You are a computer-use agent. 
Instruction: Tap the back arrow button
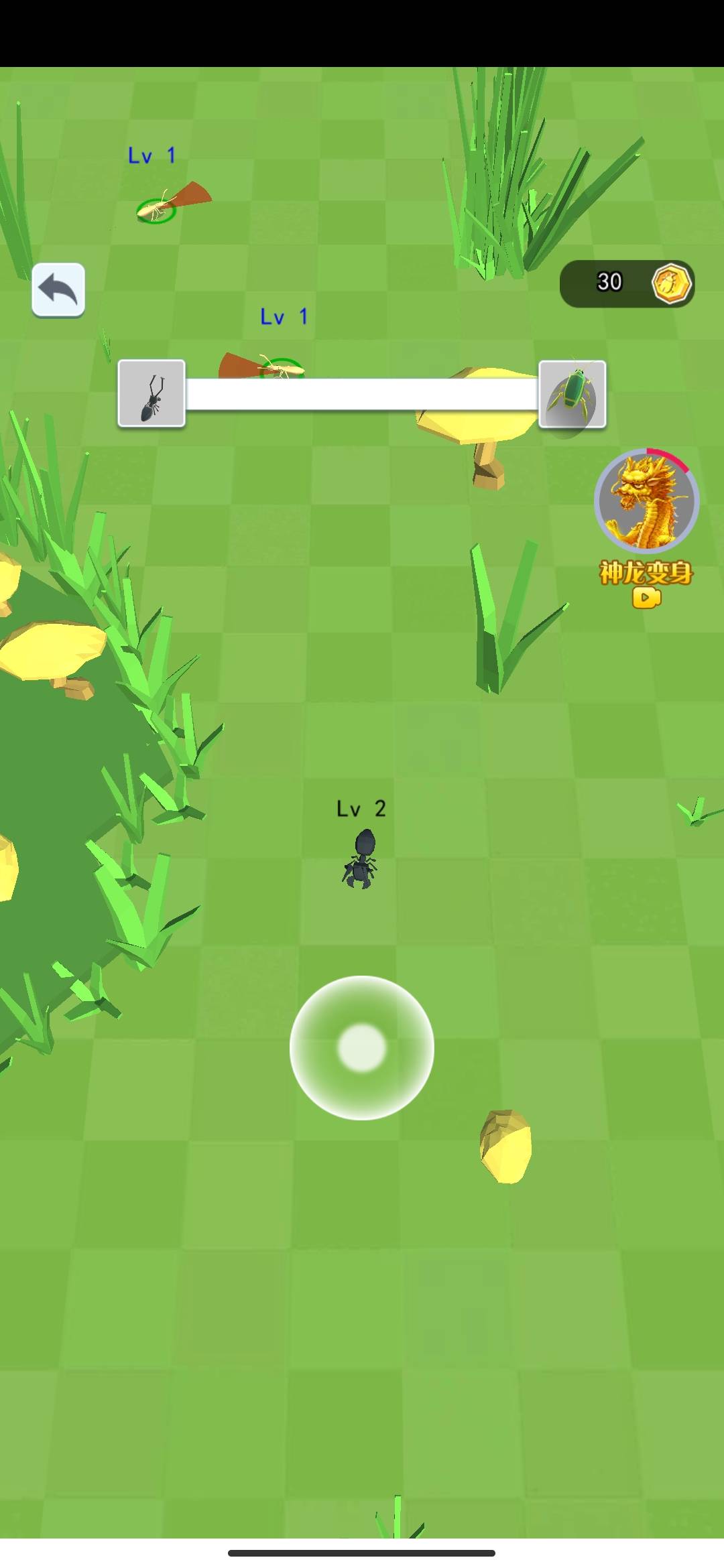tap(58, 289)
